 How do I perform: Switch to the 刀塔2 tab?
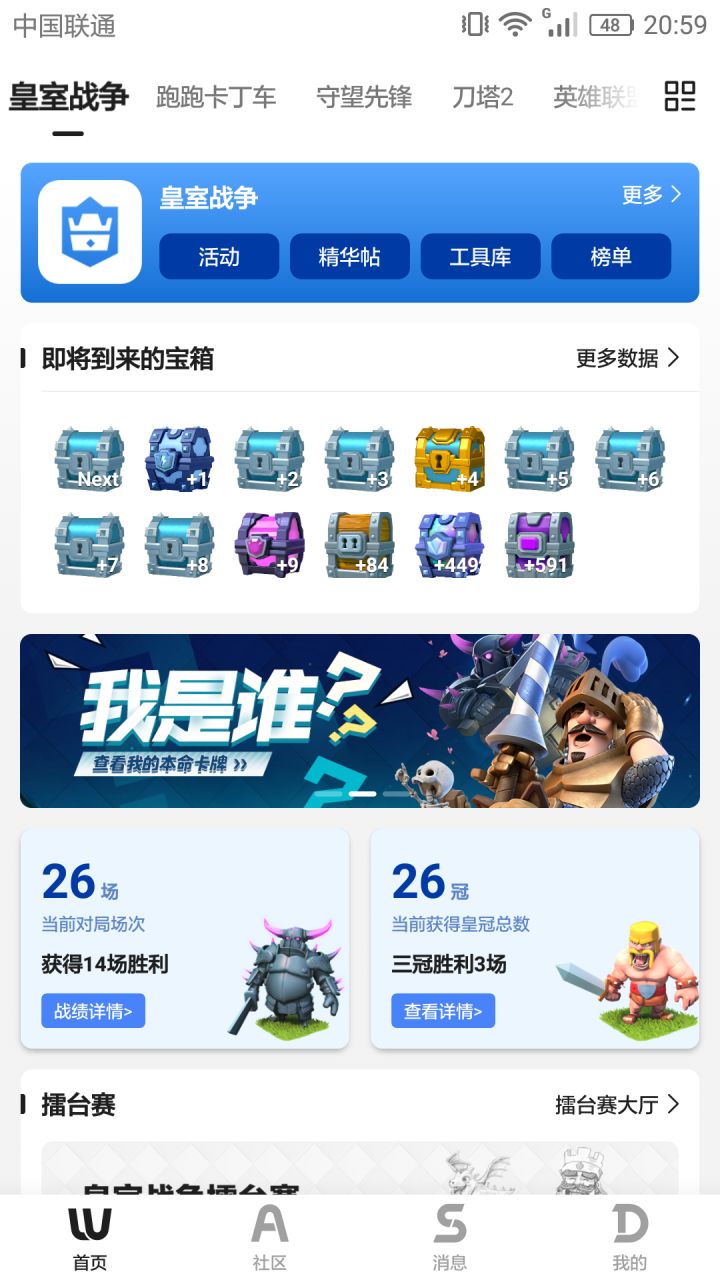click(x=481, y=97)
